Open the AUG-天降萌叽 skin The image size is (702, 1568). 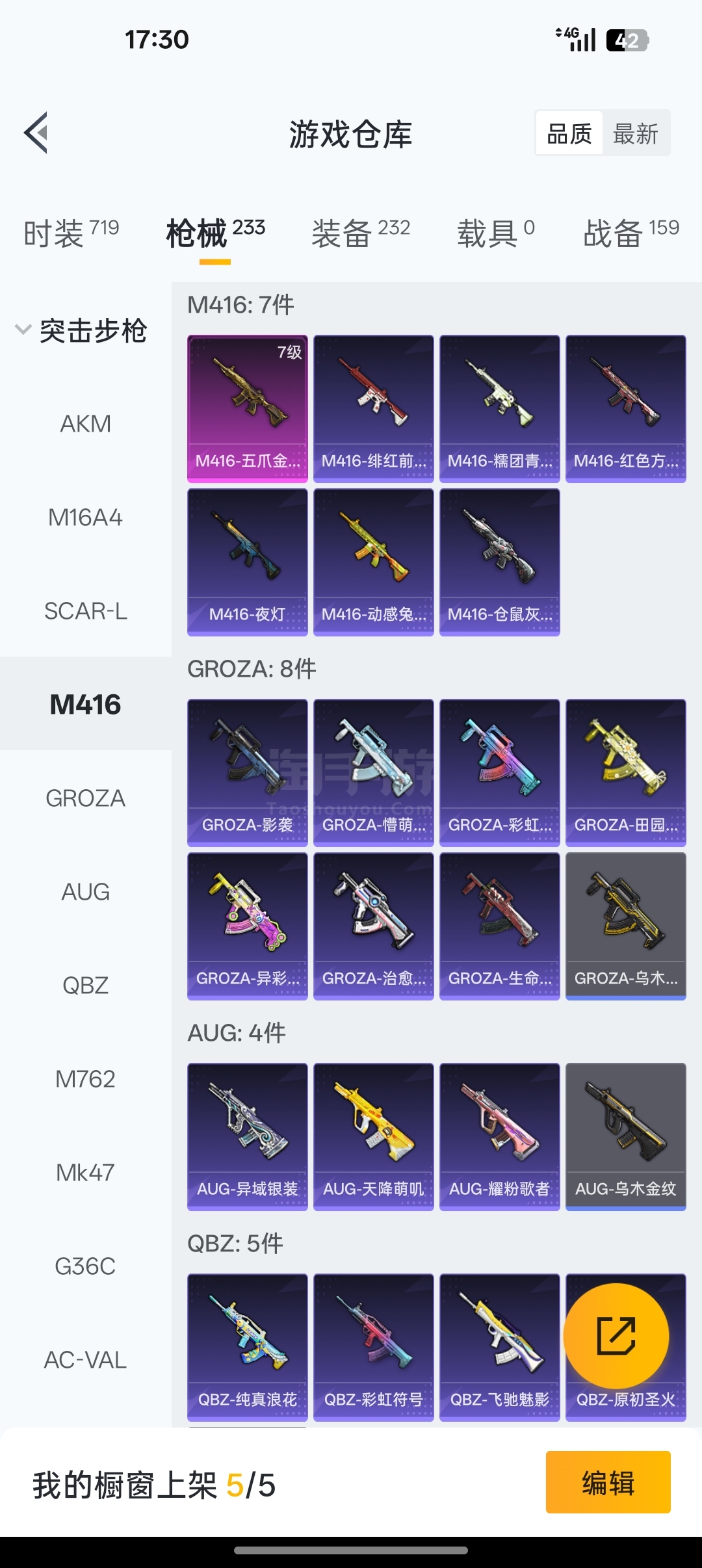(x=374, y=1137)
